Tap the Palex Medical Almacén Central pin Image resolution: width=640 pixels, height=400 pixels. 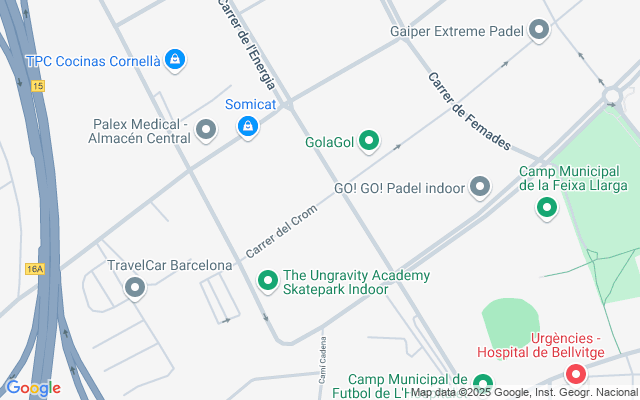207,129
